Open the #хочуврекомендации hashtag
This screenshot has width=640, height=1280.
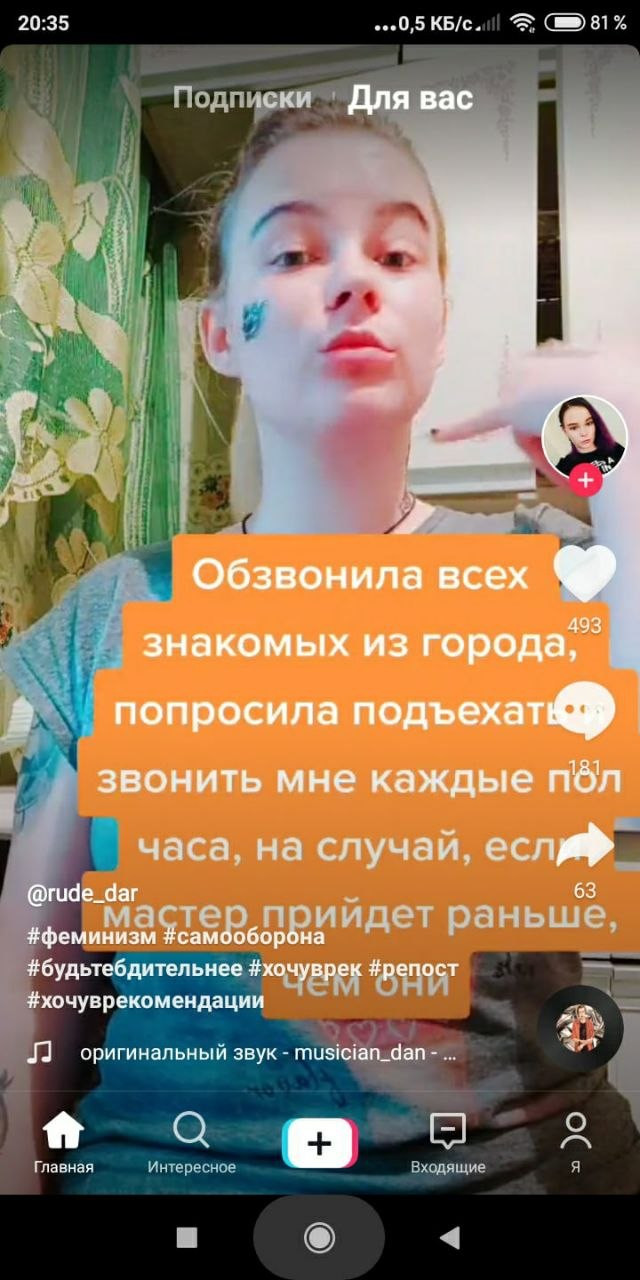(x=146, y=1000)
